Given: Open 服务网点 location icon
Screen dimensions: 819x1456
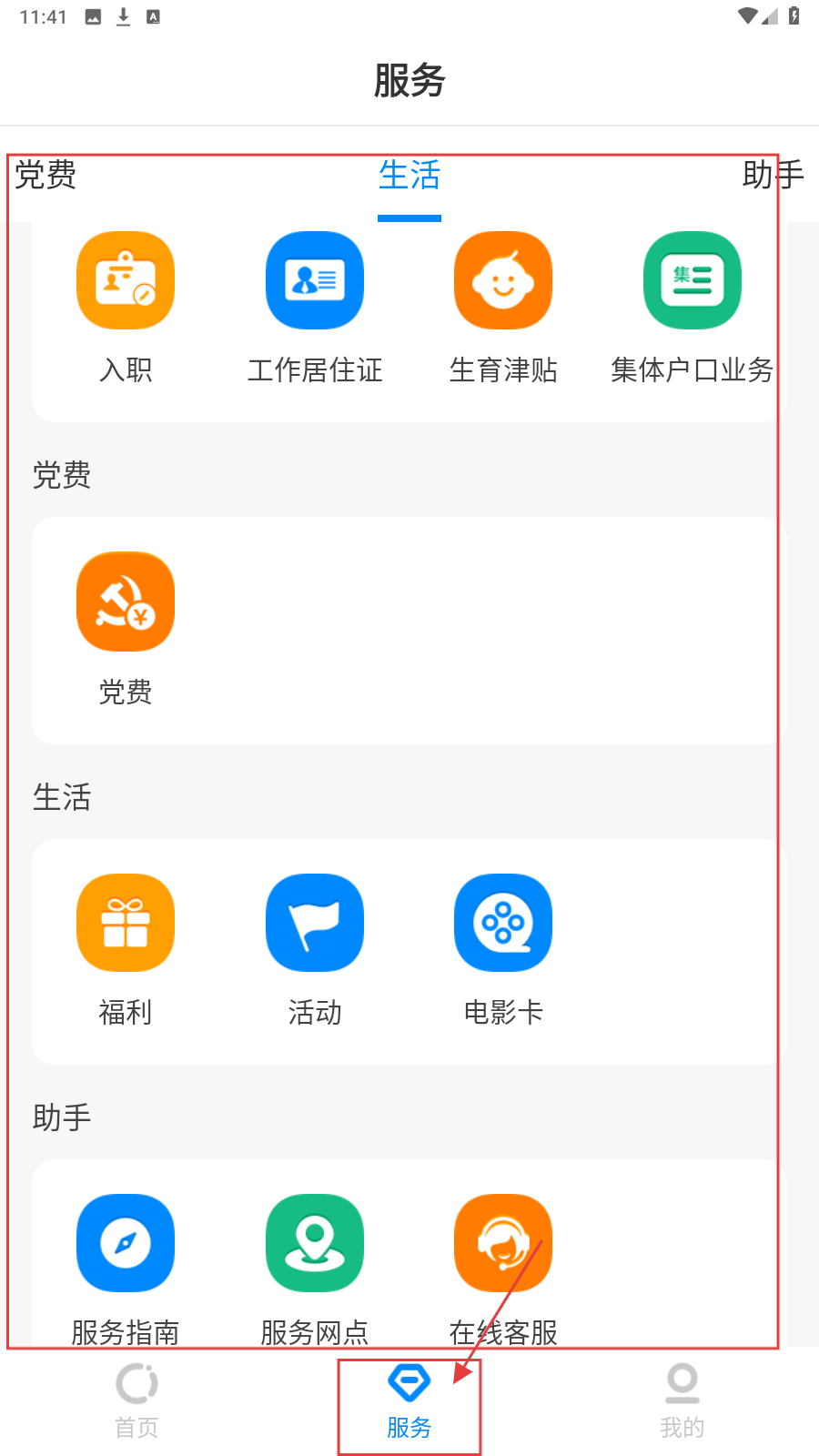Looking at the screenshot, I should (x=315, y=1243).
